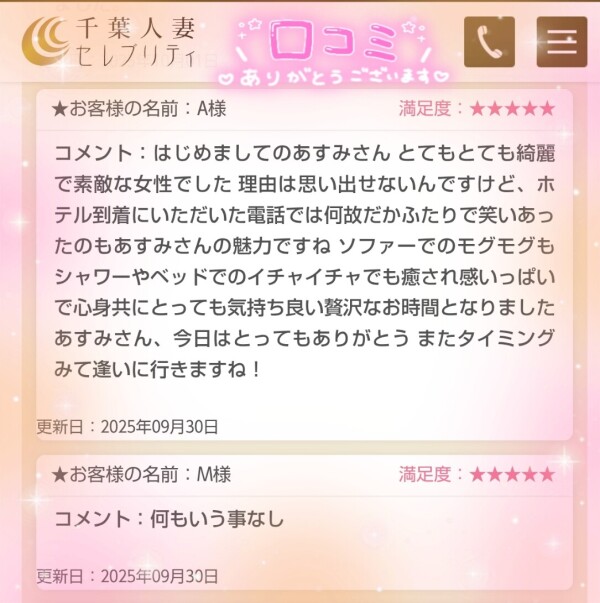
Task: Tap the phone call button
Action: (489, 41)
